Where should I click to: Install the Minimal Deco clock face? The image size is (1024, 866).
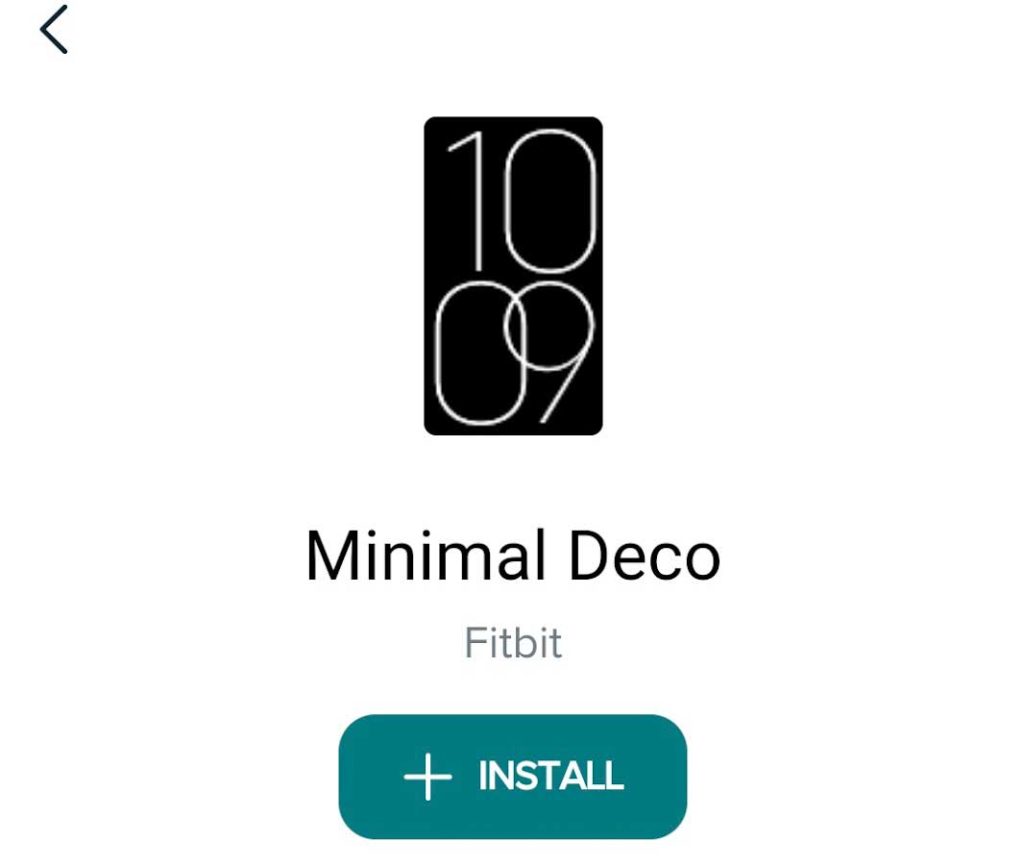click(x=513, y=776)
